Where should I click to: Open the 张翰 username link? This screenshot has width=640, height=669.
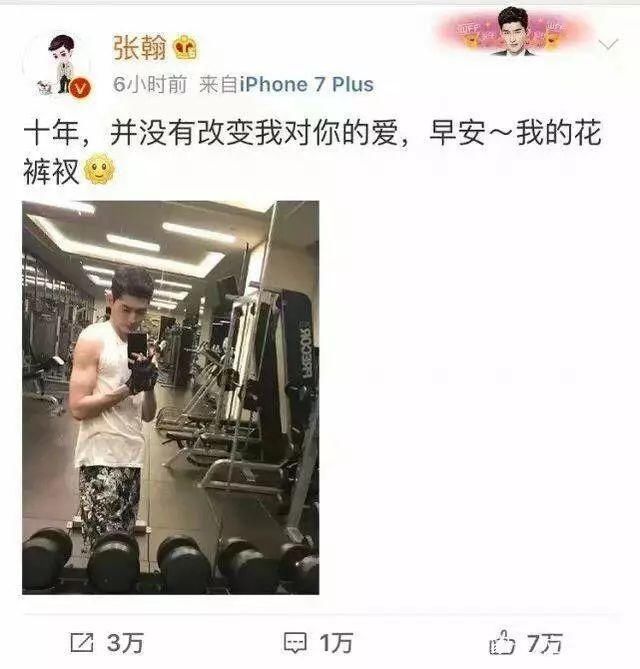[138, 46]
